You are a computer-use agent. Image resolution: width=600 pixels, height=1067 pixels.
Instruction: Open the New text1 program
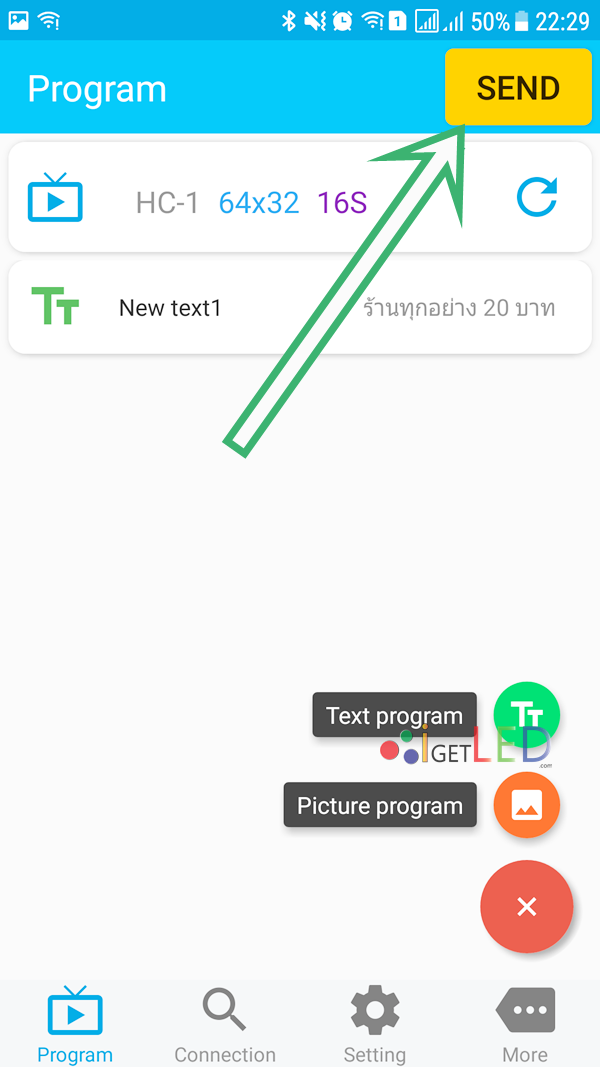pos(300,308)
